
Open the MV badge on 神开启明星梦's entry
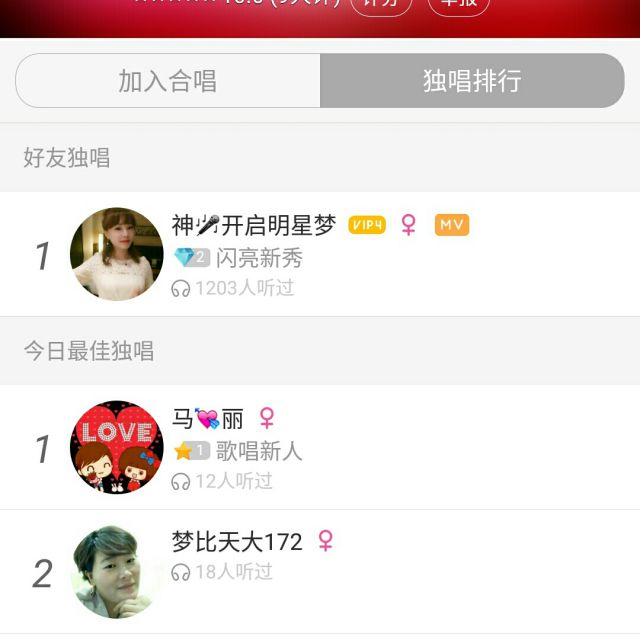pos(452,225)
